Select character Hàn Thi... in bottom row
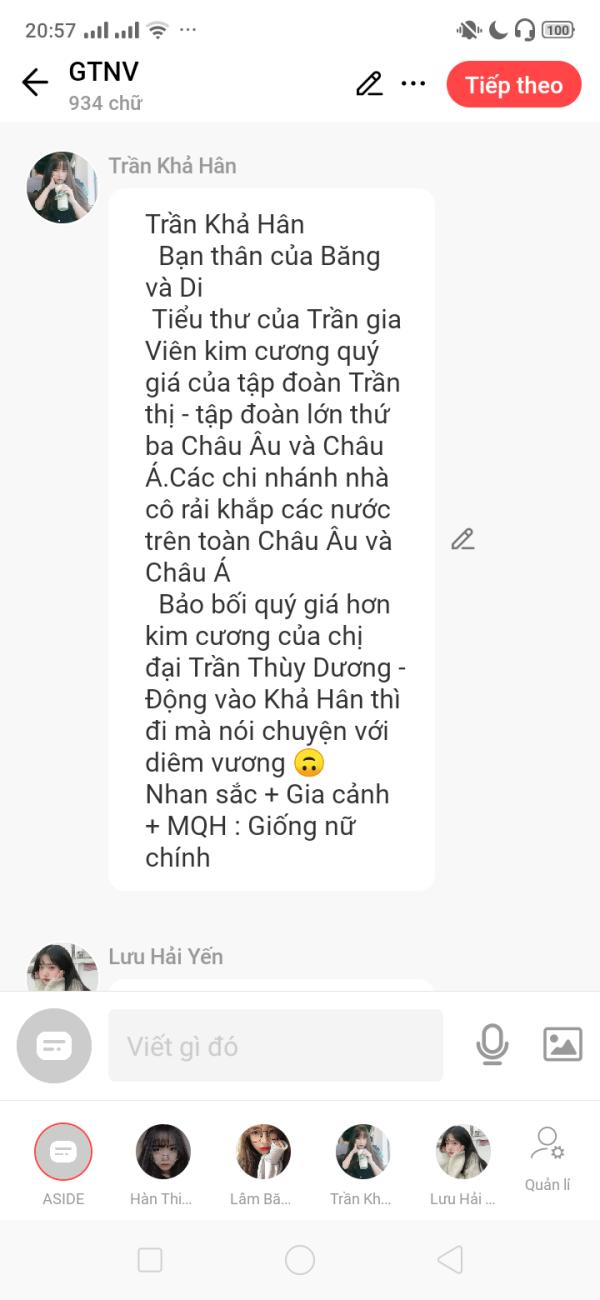Image resolution: width=600 pixels, height=1300 pixels. [162, 1163]
